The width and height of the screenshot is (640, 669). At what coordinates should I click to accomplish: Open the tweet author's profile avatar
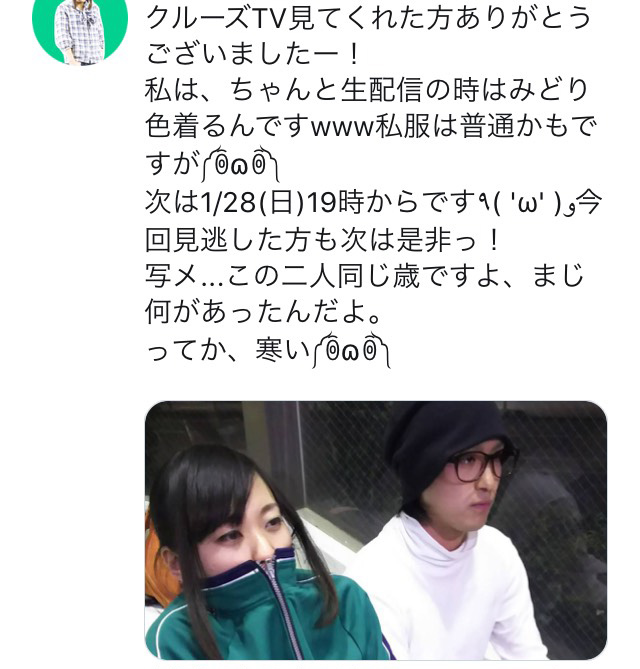[80, 27]
